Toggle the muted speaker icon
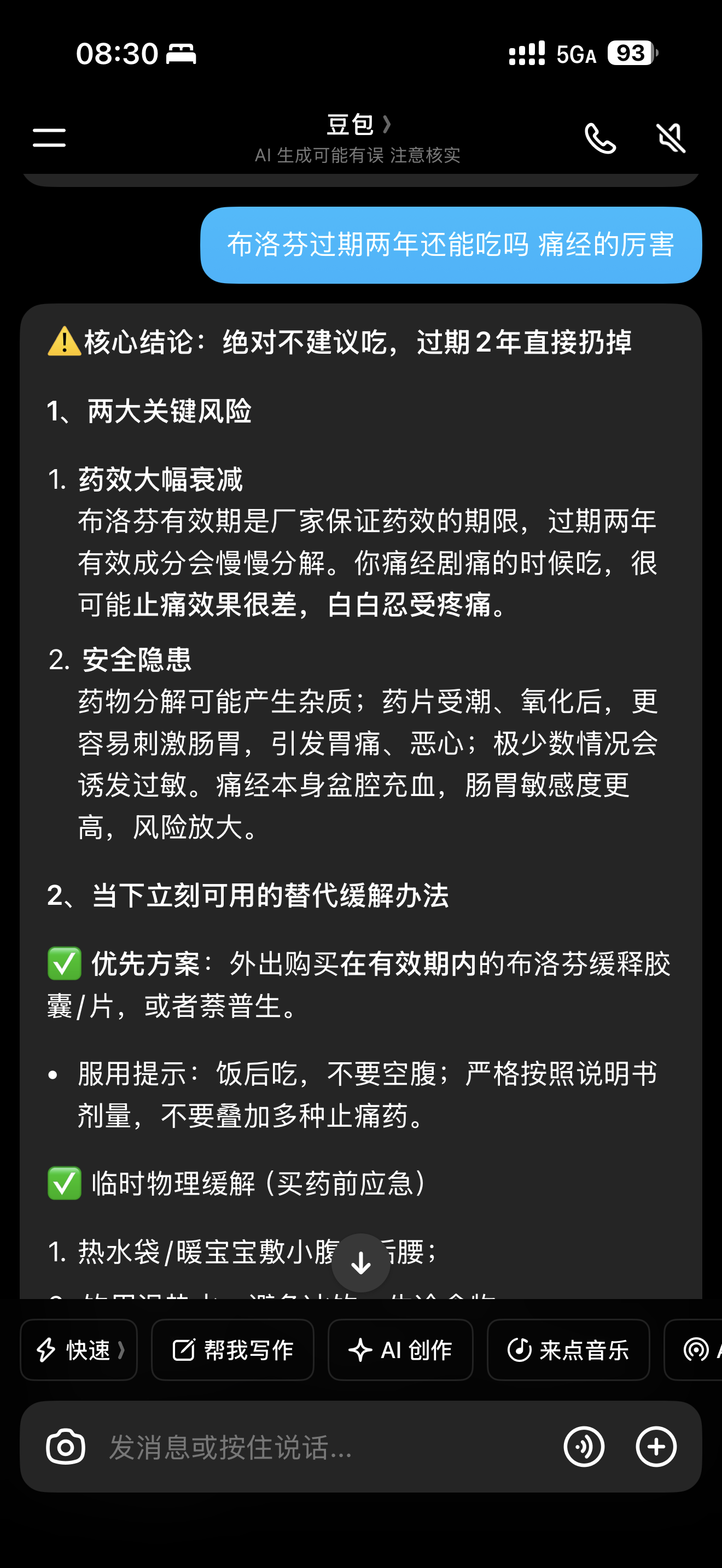 point(671,138)
